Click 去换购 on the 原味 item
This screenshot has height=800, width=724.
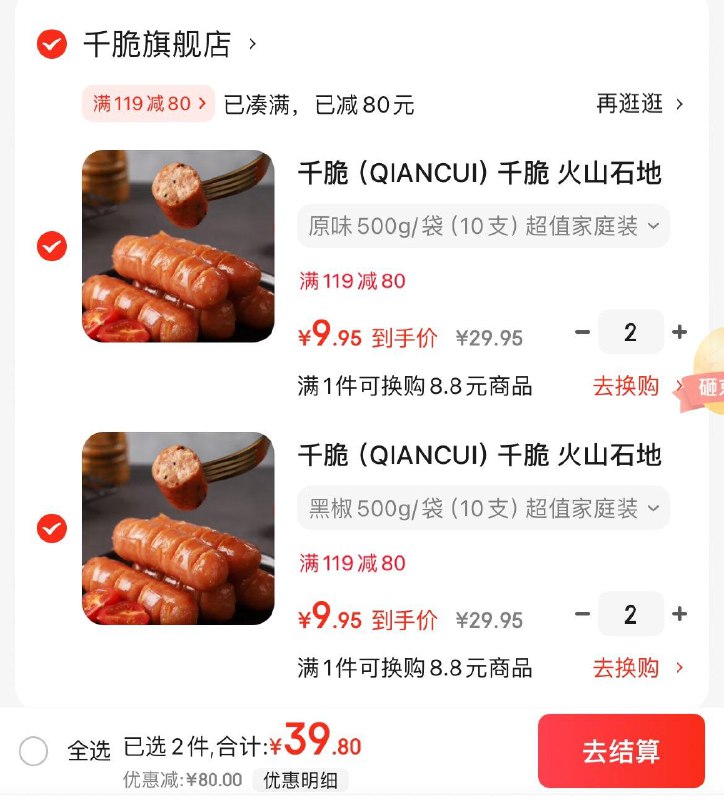(626, 388)
